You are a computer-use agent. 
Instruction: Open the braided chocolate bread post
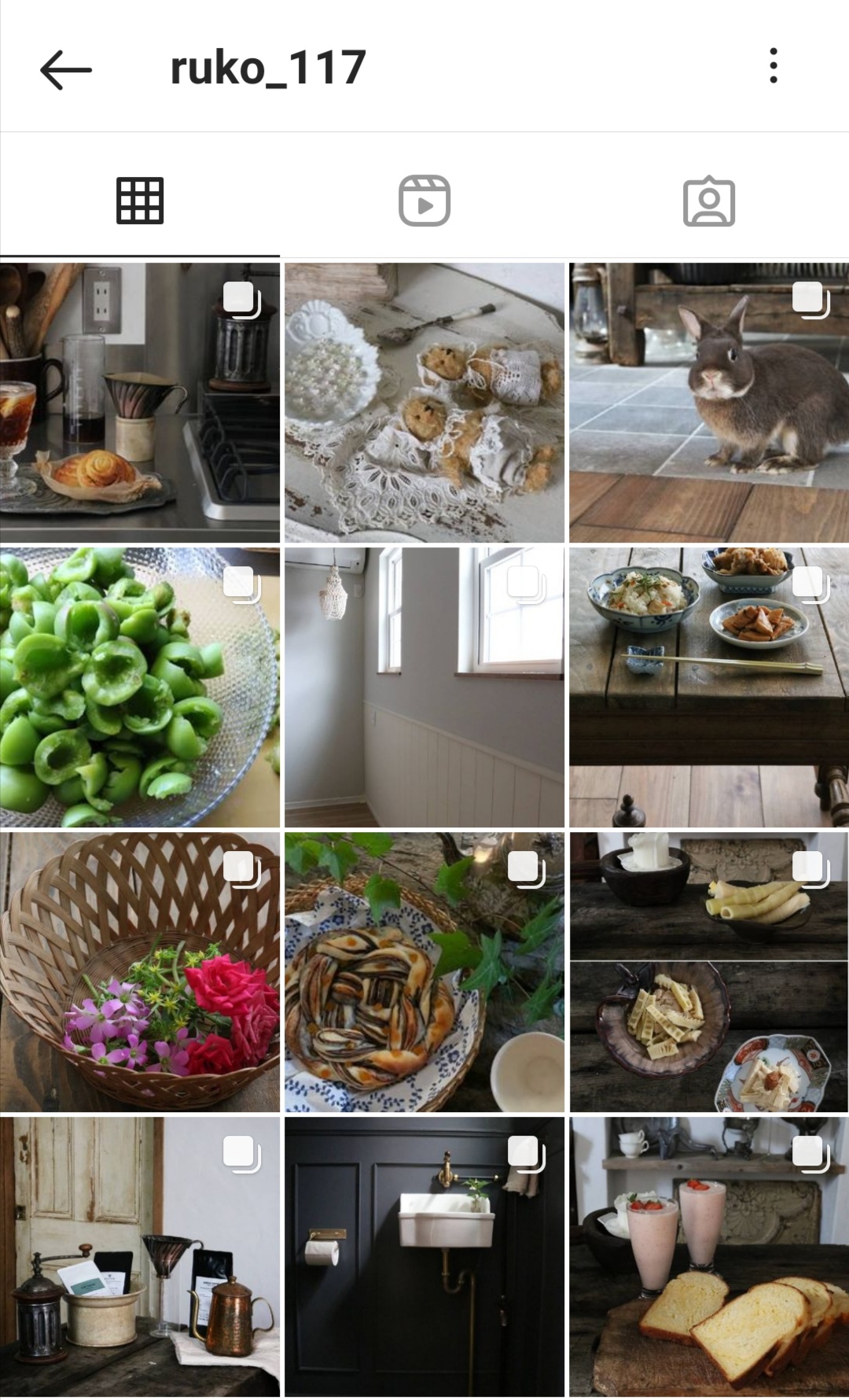(424, 972)
